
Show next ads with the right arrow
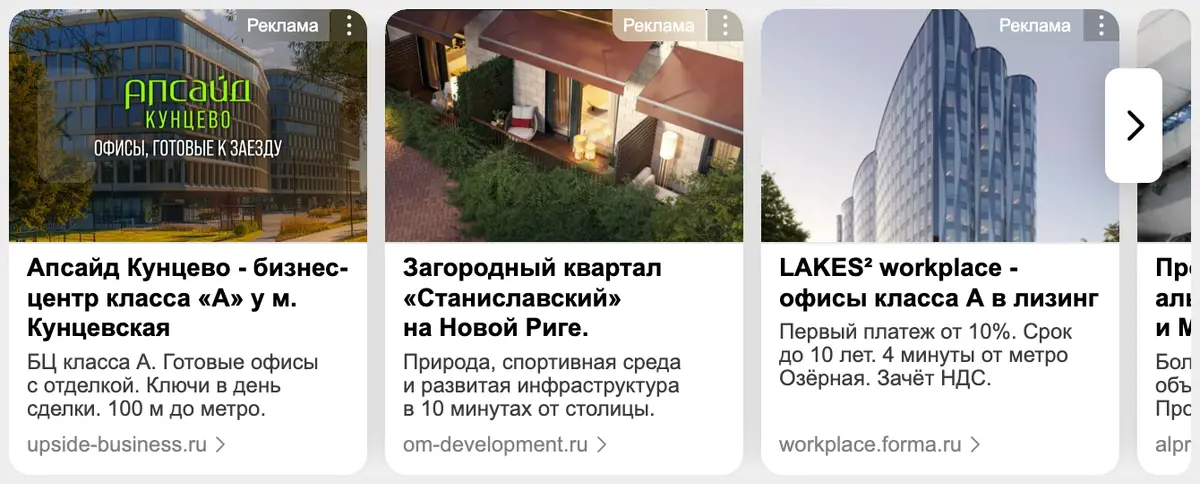pos(1134,125)
